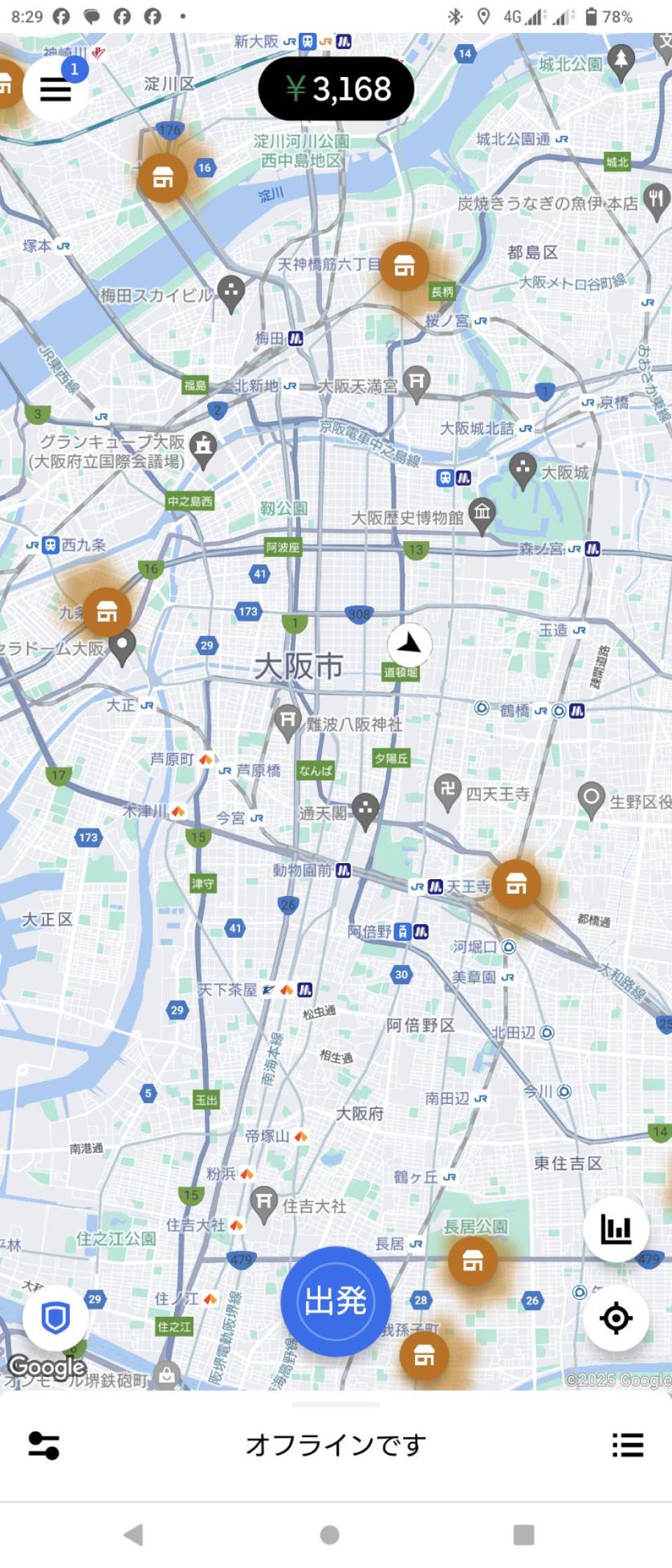Go to the system home screen
The height and width of the screenshot is (1568, 672).
[x=330, y=1535]
